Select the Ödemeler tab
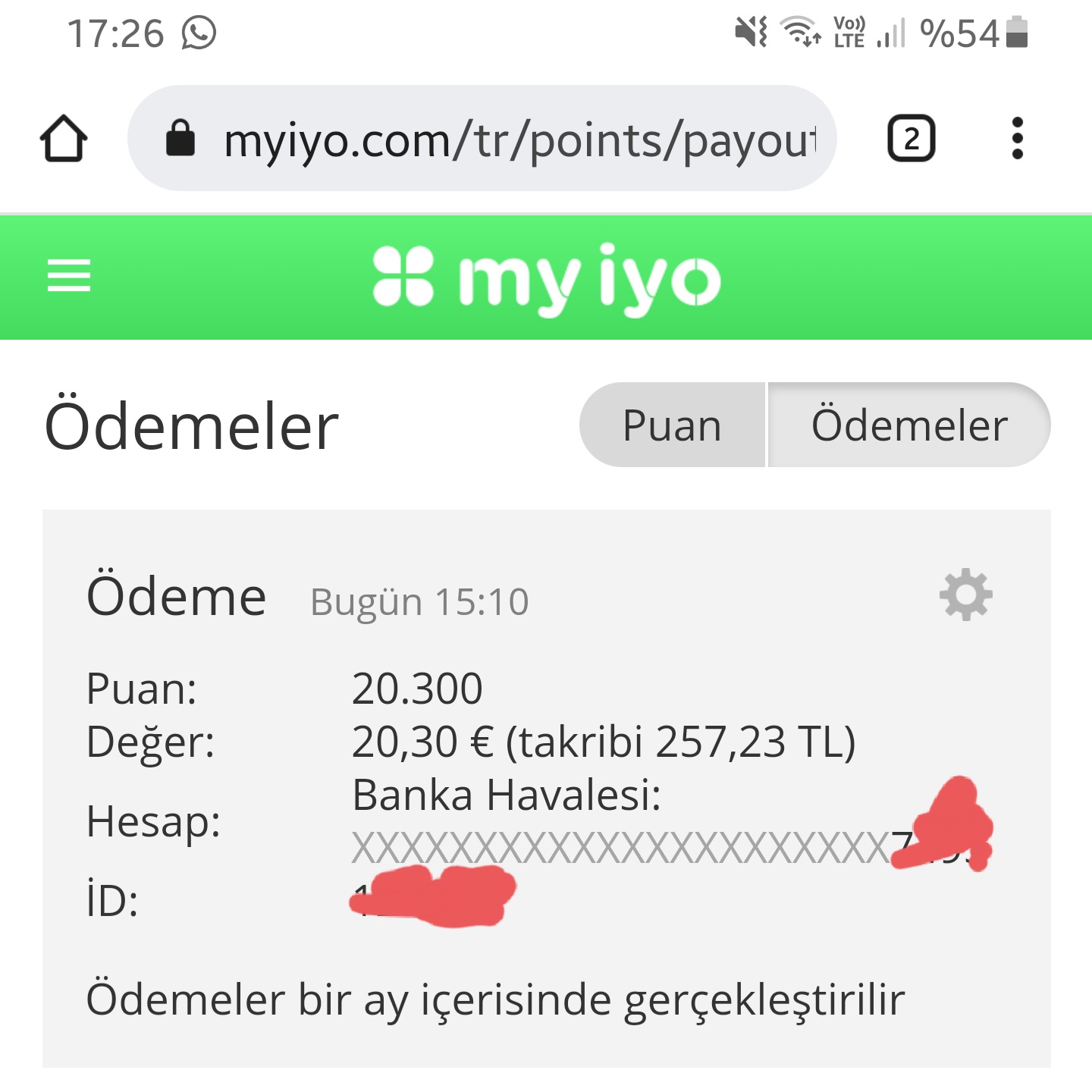The width and height of the screenshot is (1092, 1092). coord(909,425)
